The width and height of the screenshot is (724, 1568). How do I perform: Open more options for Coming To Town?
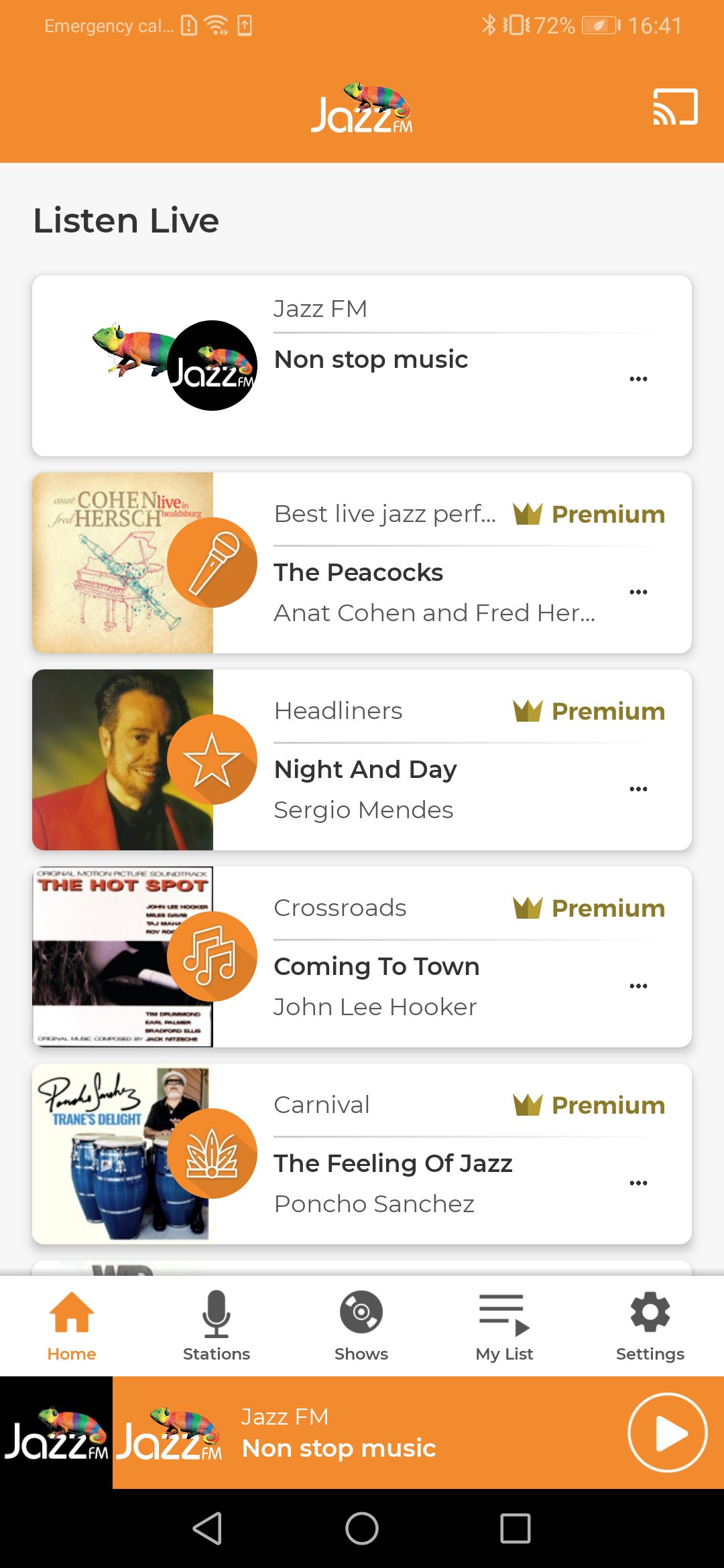click(x=638, y=986)
